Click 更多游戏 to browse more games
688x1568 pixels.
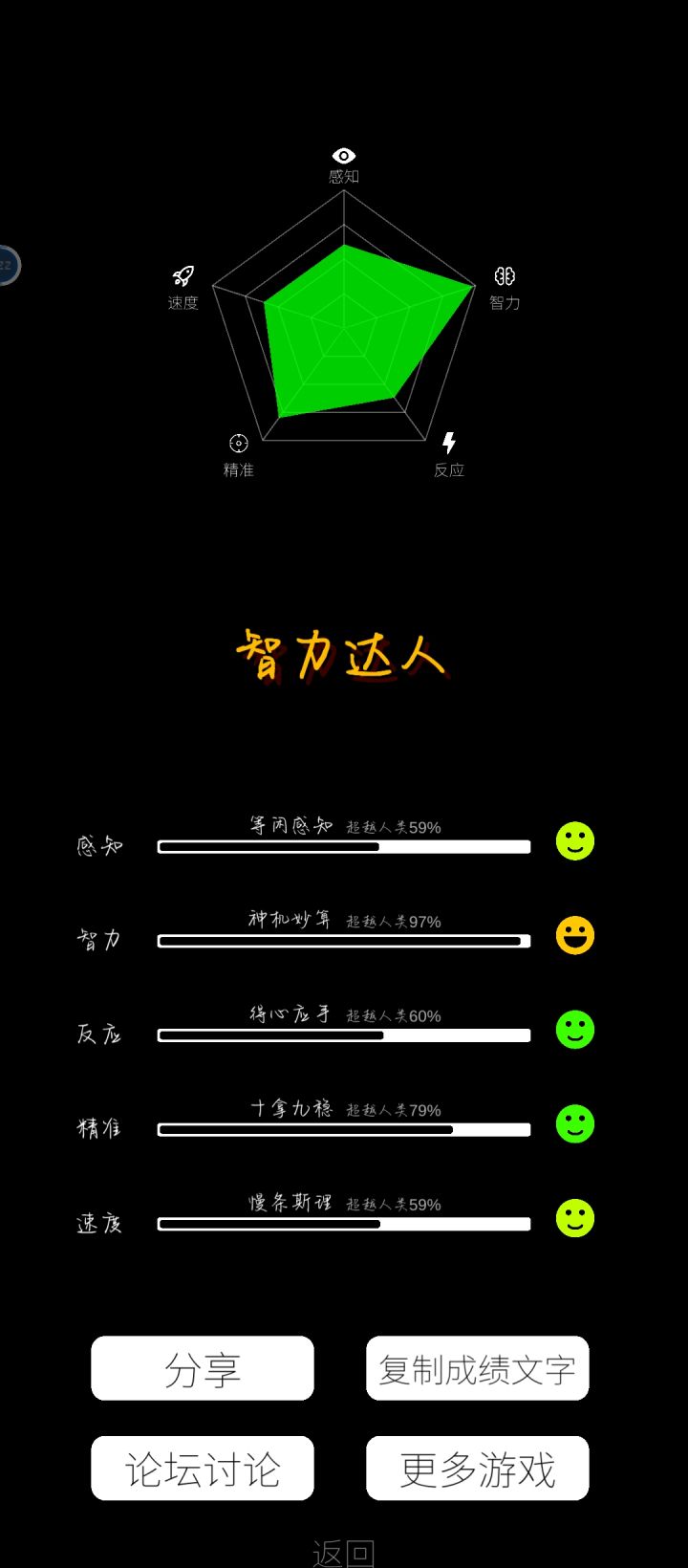click(477, 1468)
